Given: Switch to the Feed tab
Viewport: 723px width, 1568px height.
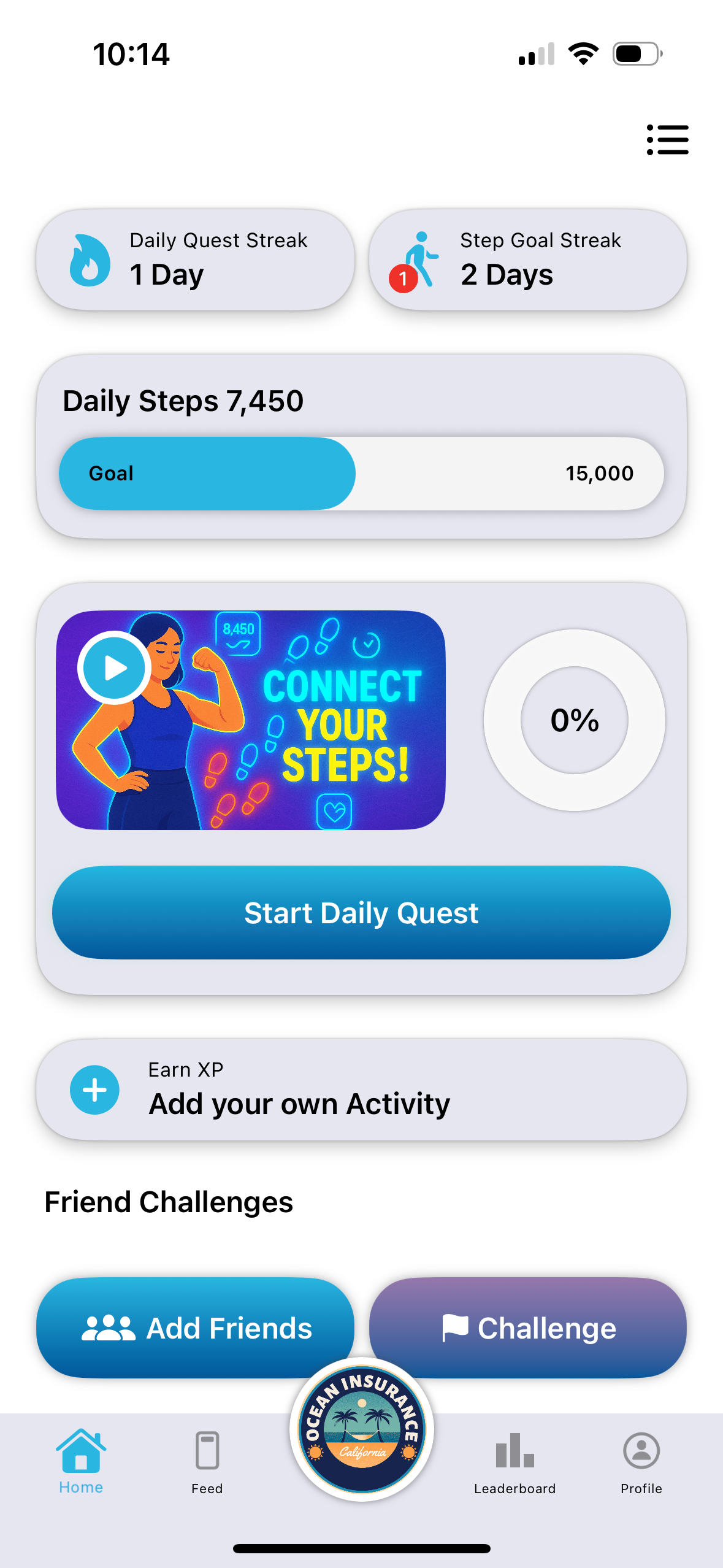Looking at the screenshot, I should pos(207,1461).
